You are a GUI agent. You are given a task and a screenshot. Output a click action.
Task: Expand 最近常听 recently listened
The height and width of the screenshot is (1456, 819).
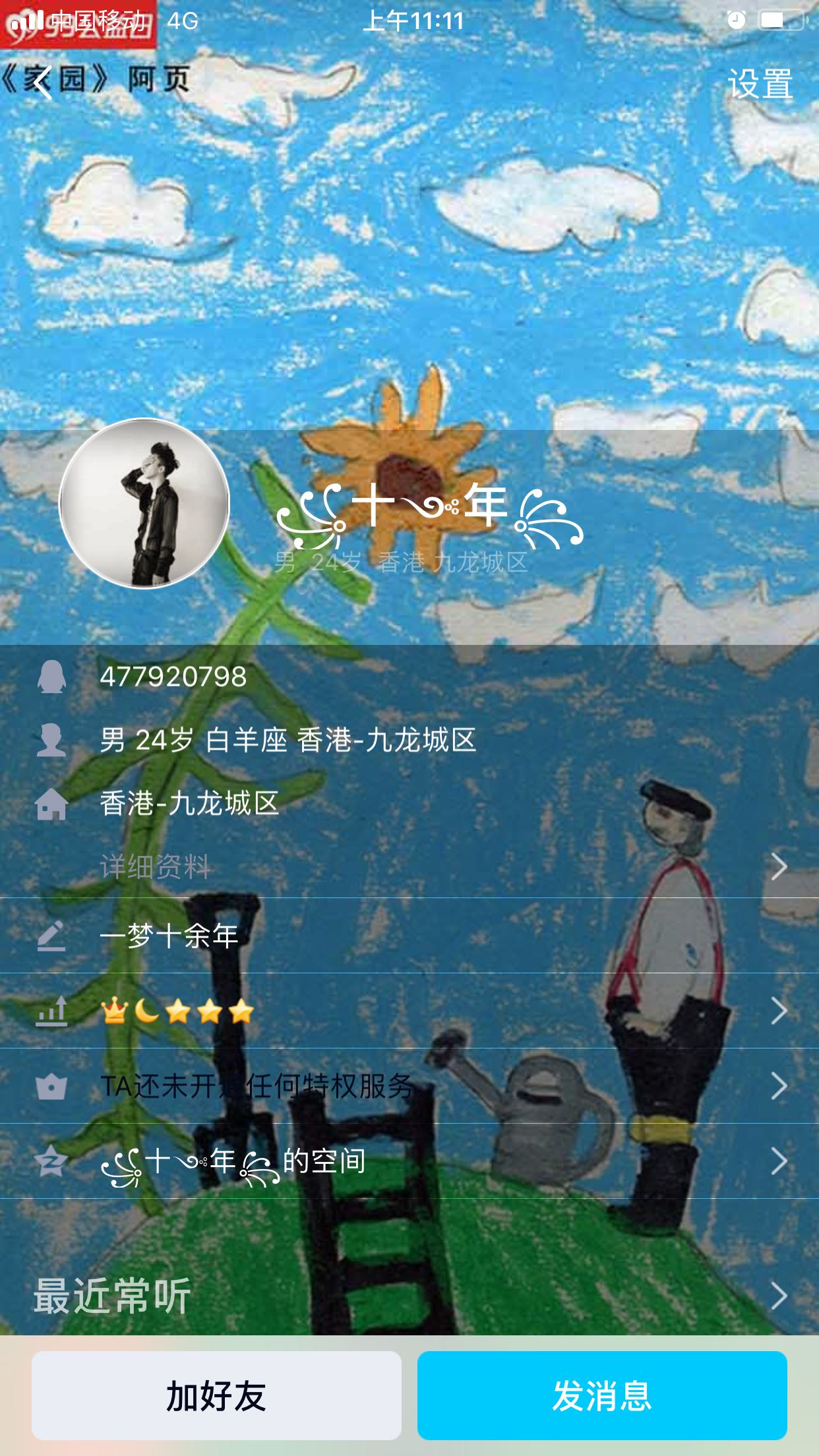[409, 1296]
